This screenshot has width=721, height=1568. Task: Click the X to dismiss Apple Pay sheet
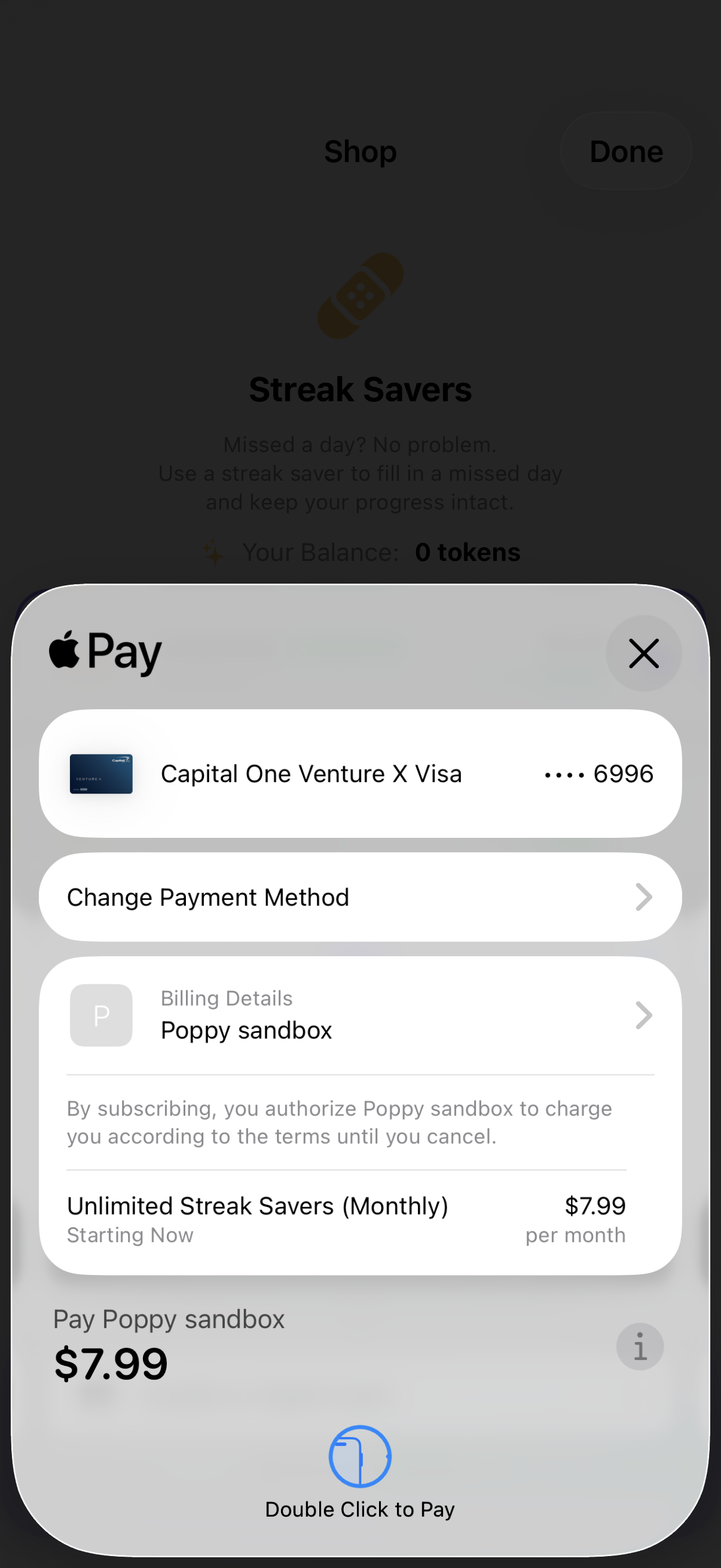[644, 654]
